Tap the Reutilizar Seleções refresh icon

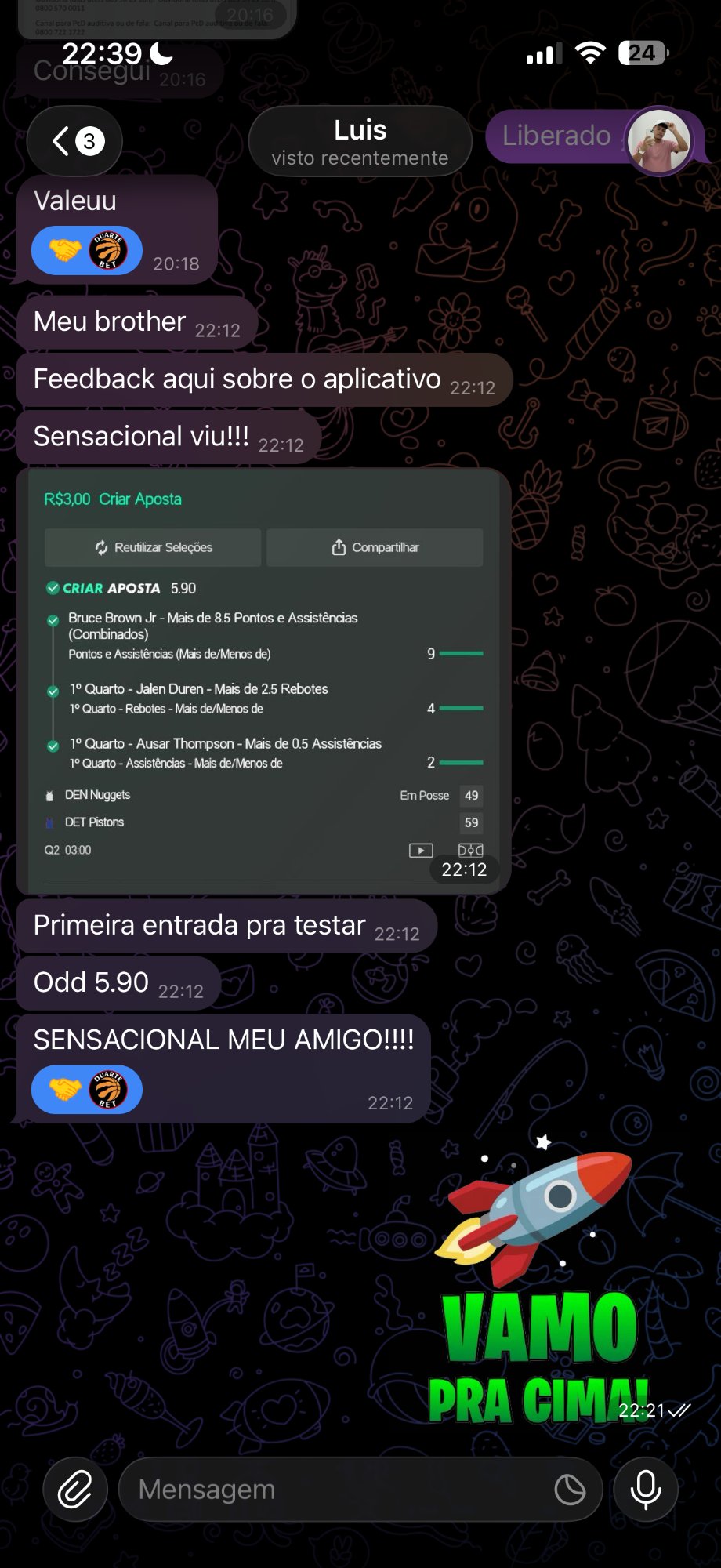102,547
